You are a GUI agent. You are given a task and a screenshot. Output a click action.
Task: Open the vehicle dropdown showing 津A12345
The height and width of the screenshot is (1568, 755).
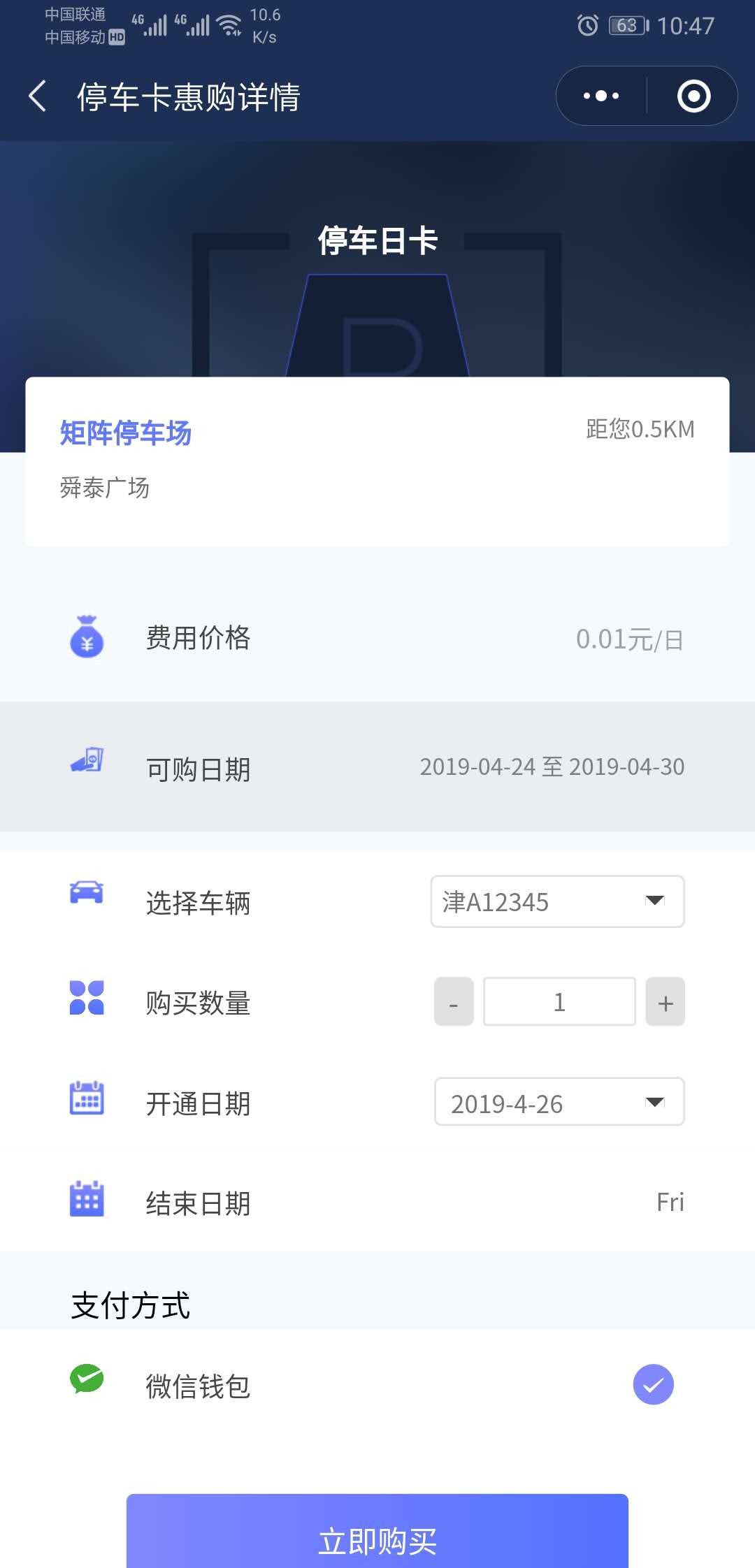click(x=557, y=901)
